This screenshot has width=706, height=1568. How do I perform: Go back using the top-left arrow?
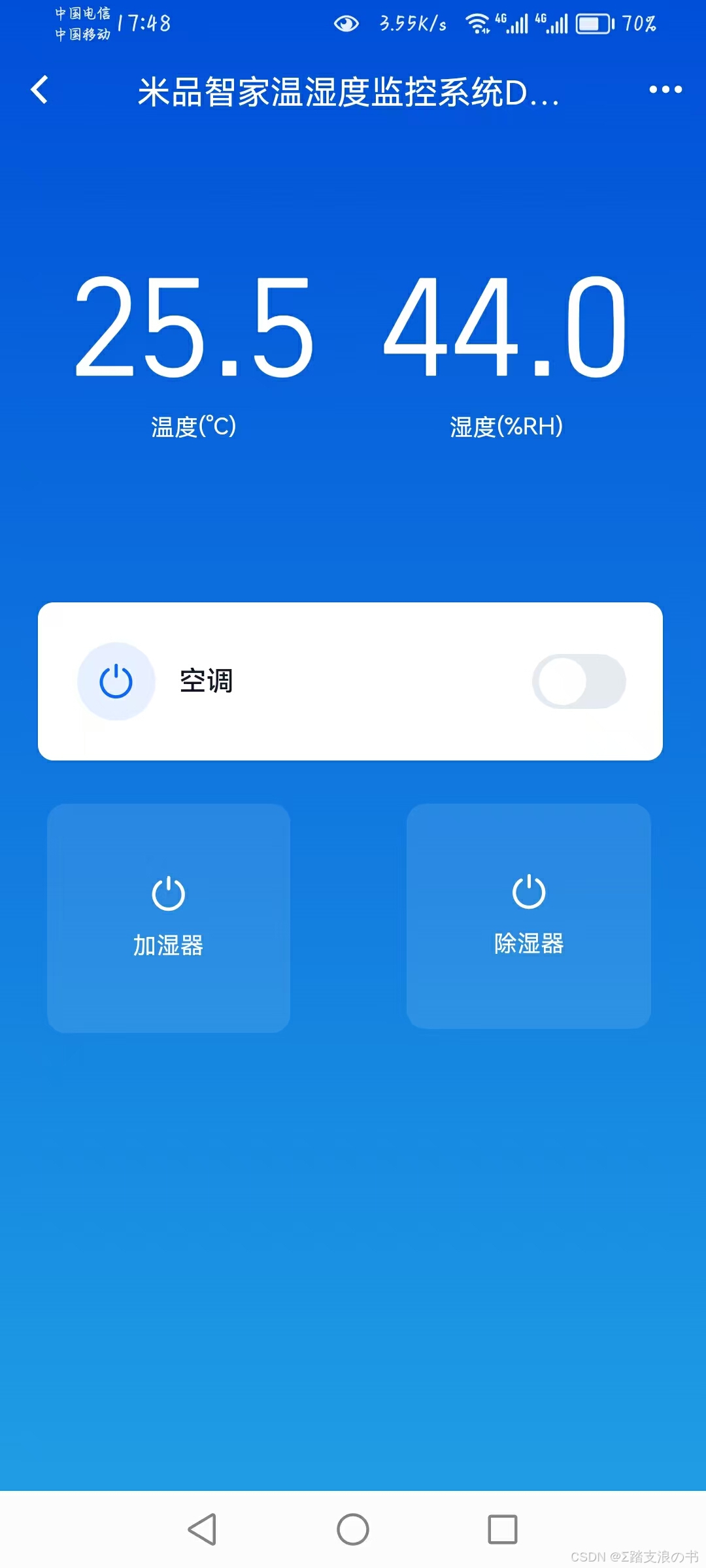(x=40, y=90)
